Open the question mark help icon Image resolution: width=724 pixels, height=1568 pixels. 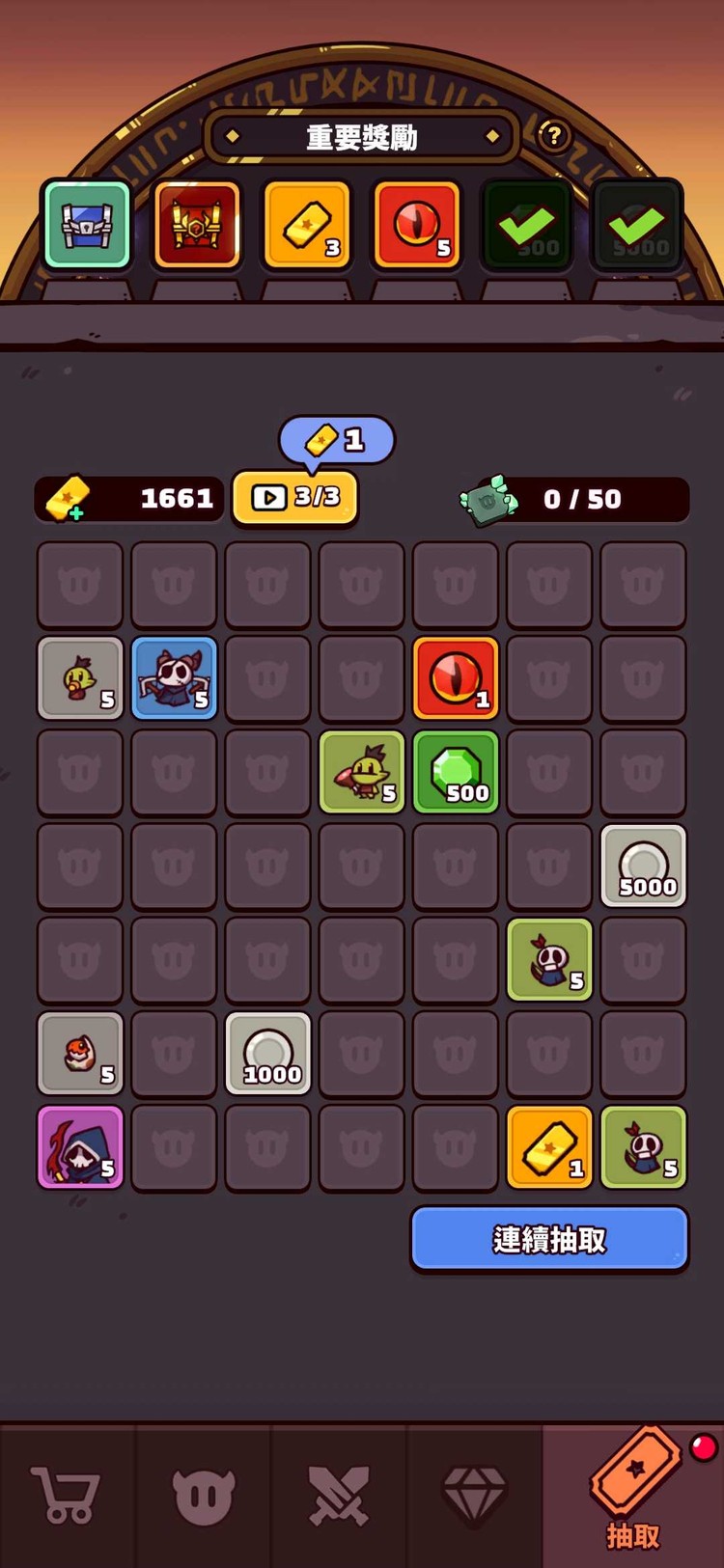[553, 136]
